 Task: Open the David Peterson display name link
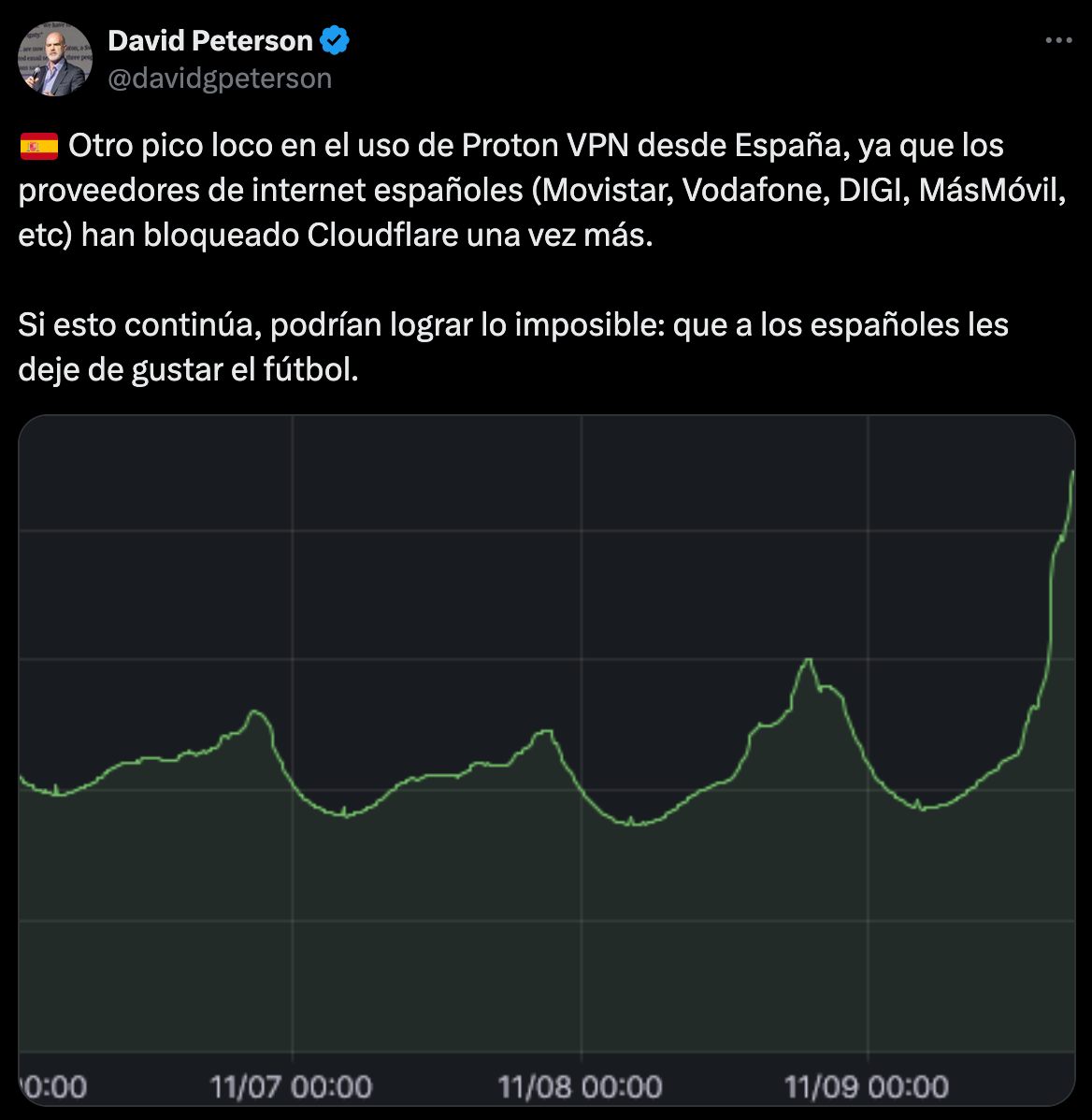210,40
